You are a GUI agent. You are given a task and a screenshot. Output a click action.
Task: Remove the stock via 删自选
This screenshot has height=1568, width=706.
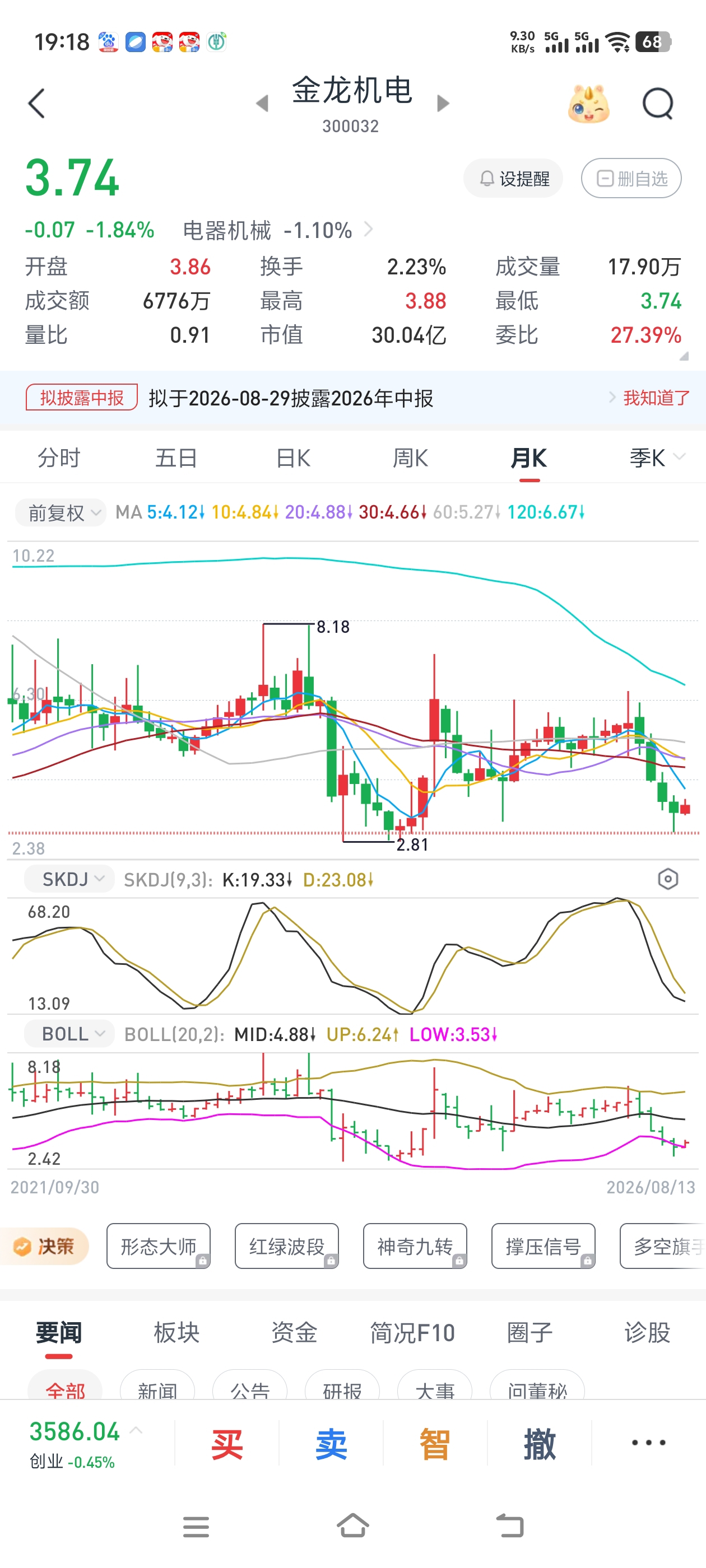tap(631, 178)
